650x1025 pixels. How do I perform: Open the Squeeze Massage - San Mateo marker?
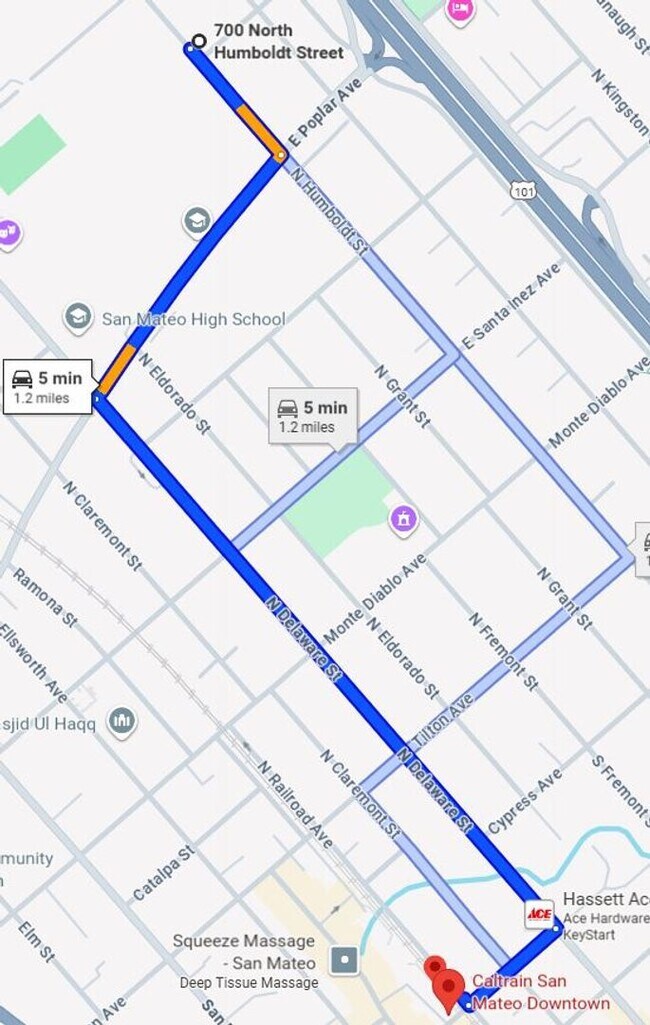(x=344, y=960)
